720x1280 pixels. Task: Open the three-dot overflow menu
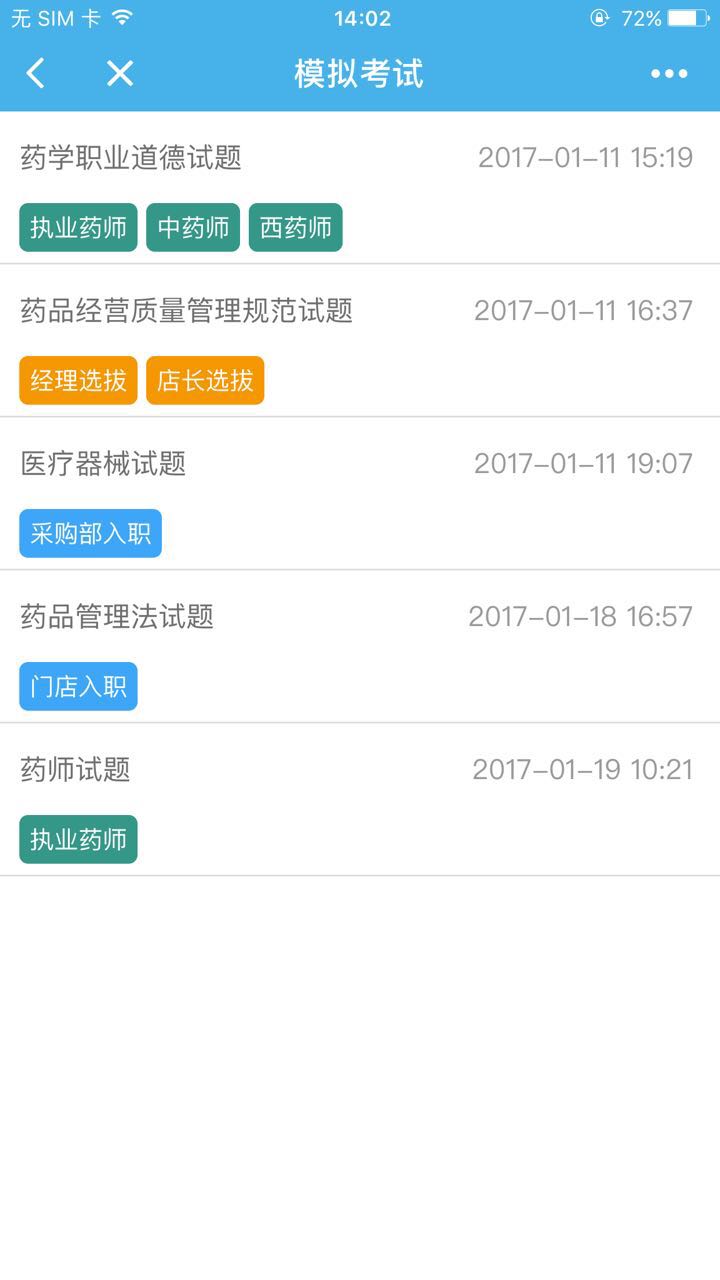(x=668, y=73)
